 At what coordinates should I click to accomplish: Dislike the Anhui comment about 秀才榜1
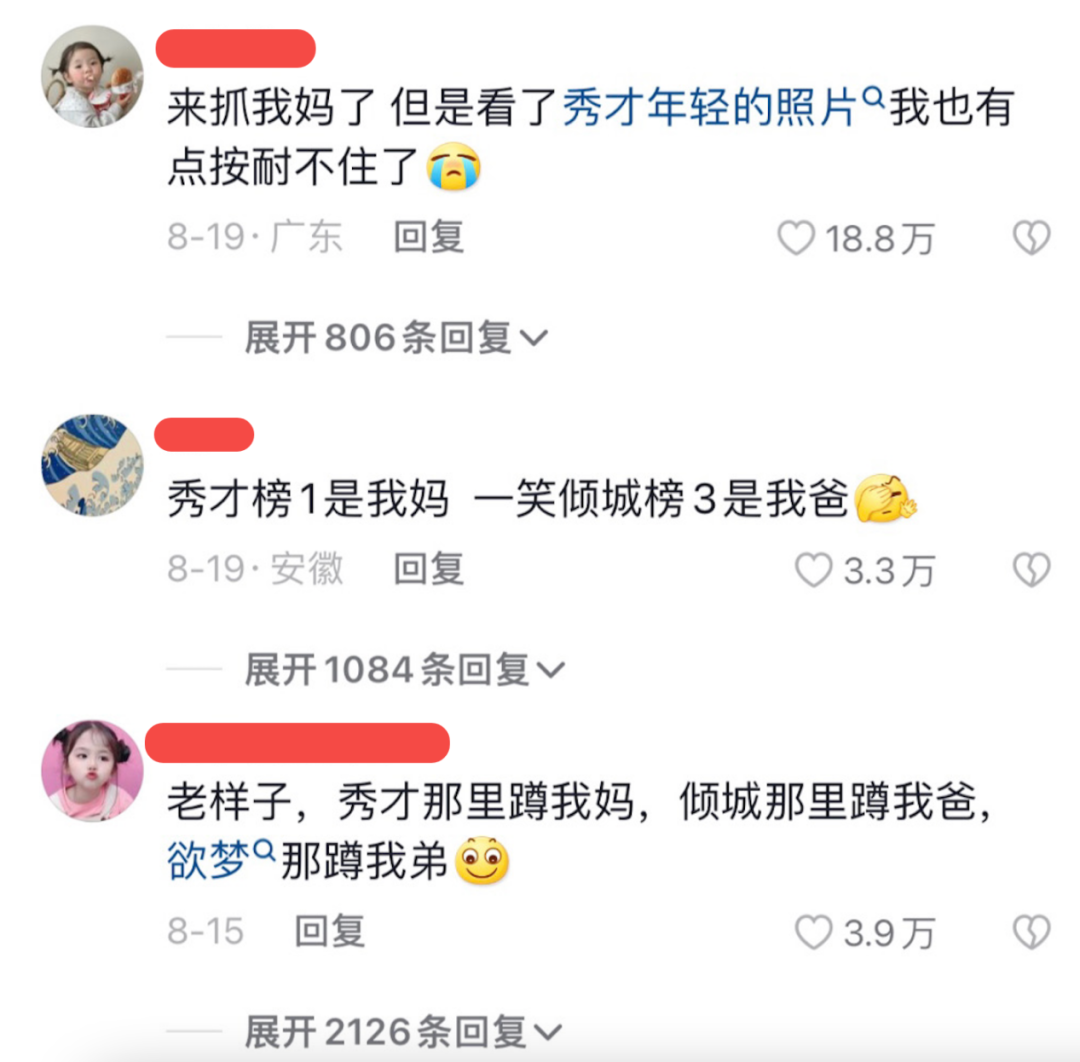(1031, 570)
